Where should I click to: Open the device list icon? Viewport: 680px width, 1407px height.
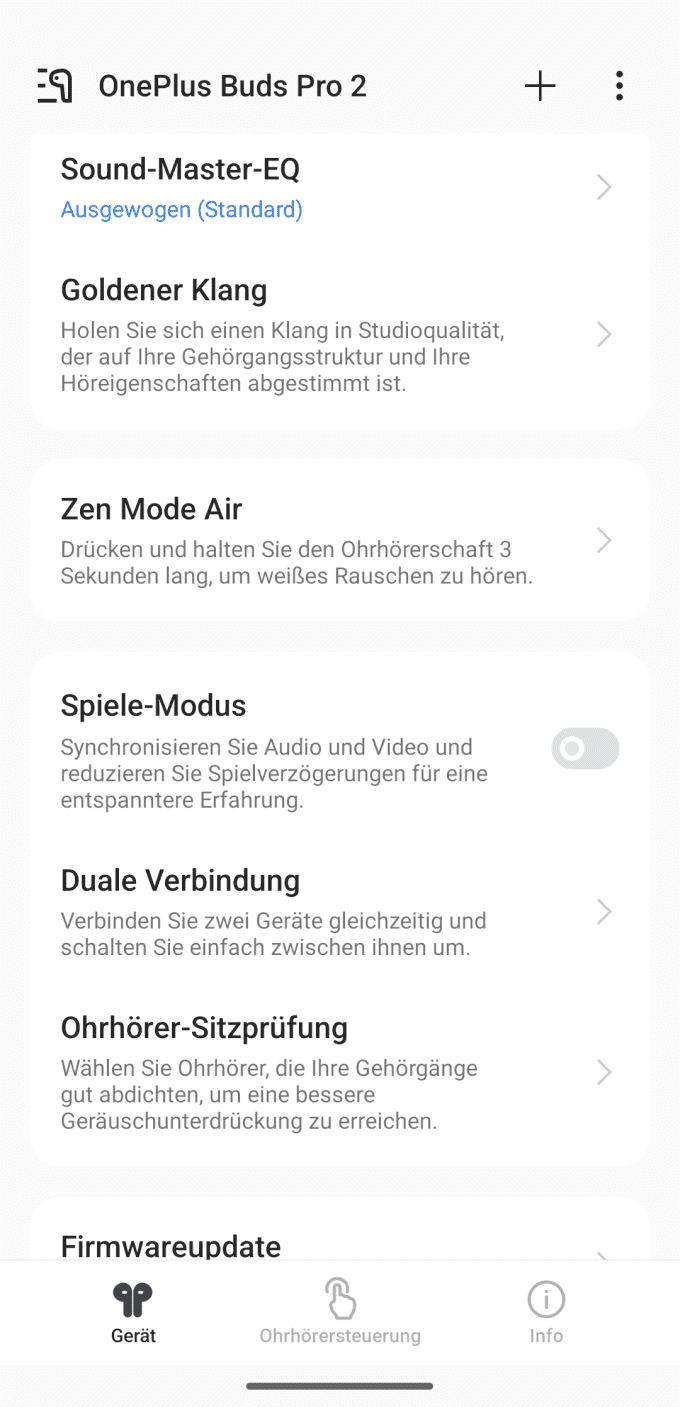click(x=55, y=86)
